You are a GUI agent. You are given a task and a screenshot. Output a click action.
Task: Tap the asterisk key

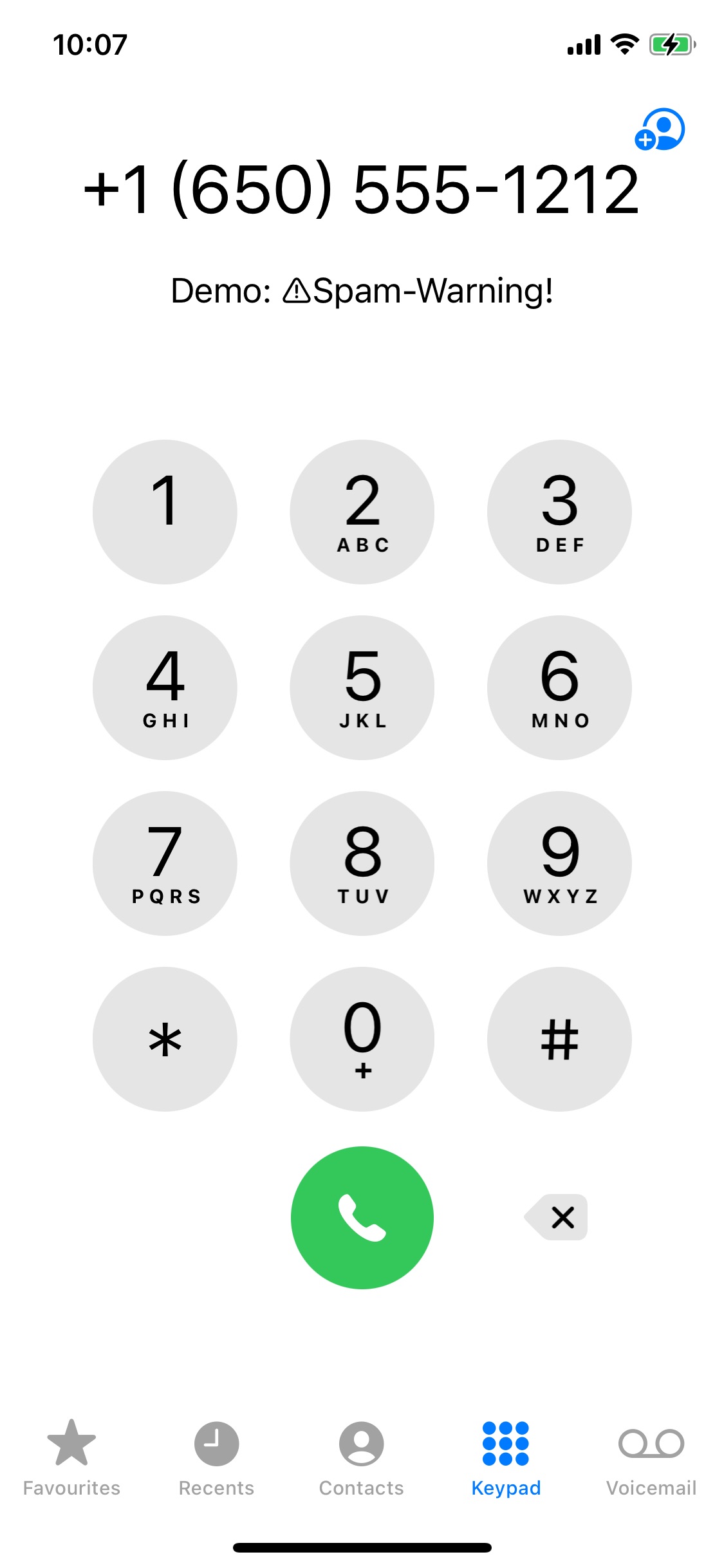pyautogui.click(x=165, y=1039)
